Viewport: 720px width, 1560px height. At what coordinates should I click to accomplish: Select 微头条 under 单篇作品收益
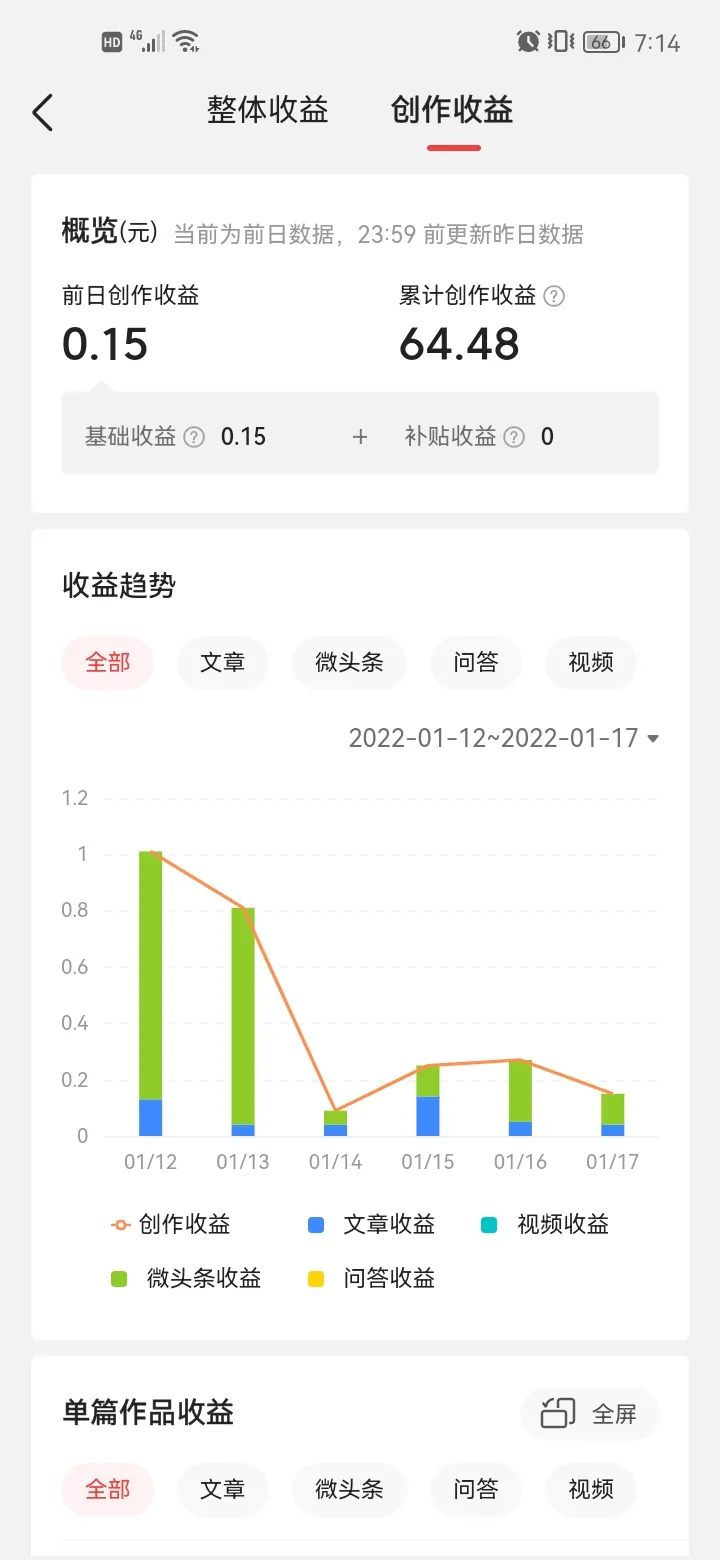coord(349,1490)
